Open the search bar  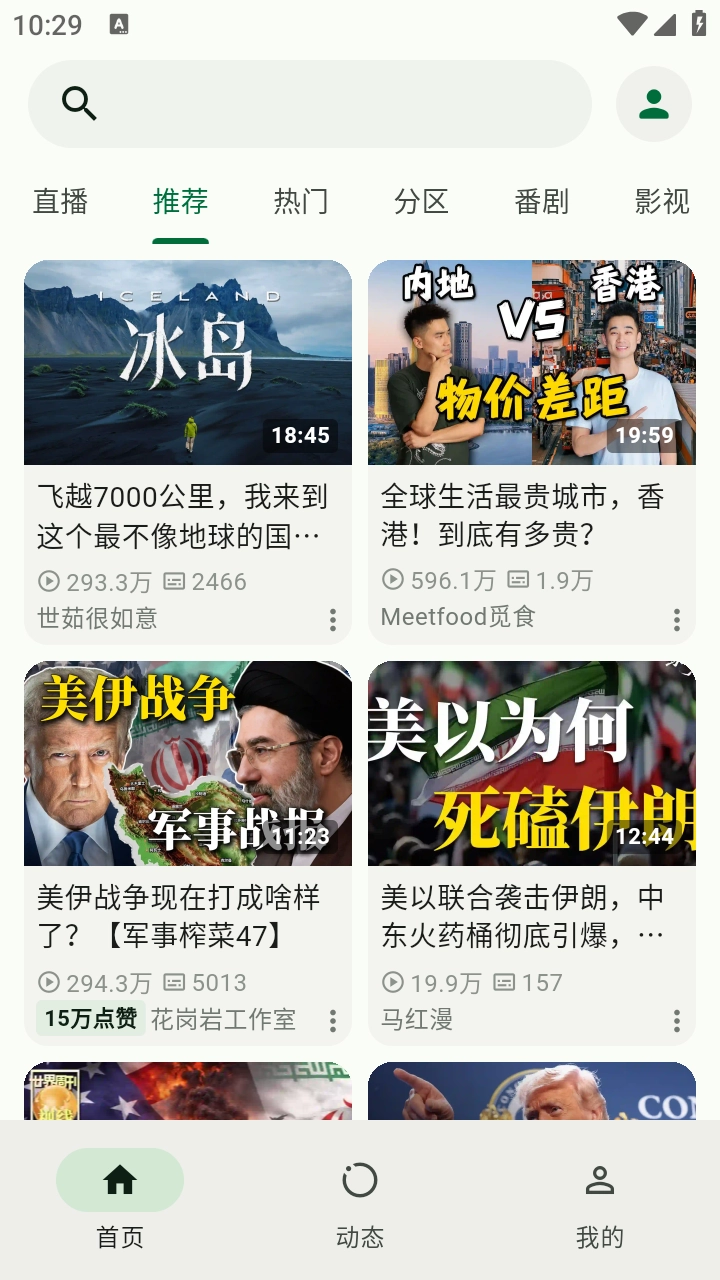[310, 104]
